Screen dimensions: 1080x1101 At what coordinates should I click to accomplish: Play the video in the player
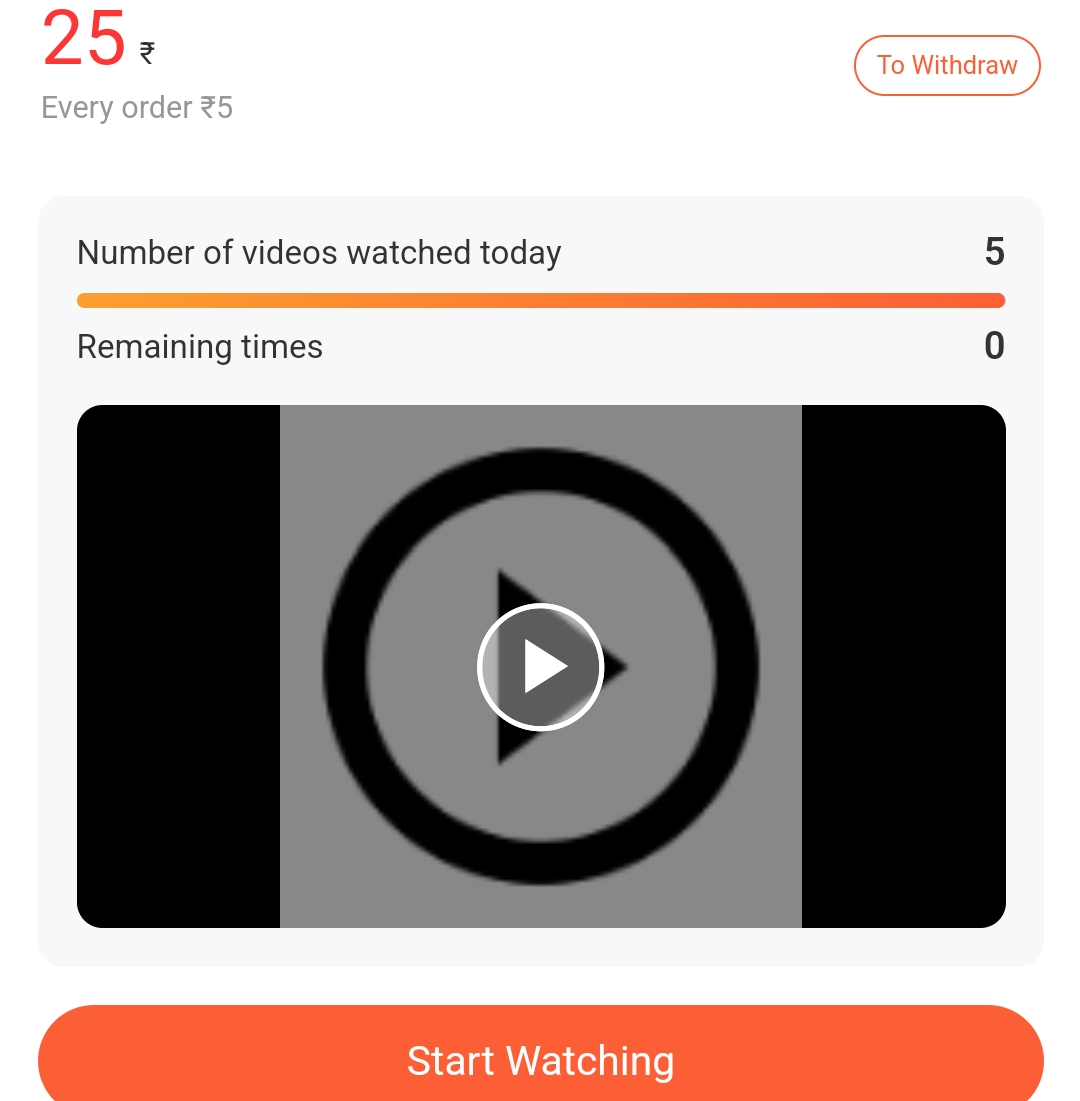[540, 666]
